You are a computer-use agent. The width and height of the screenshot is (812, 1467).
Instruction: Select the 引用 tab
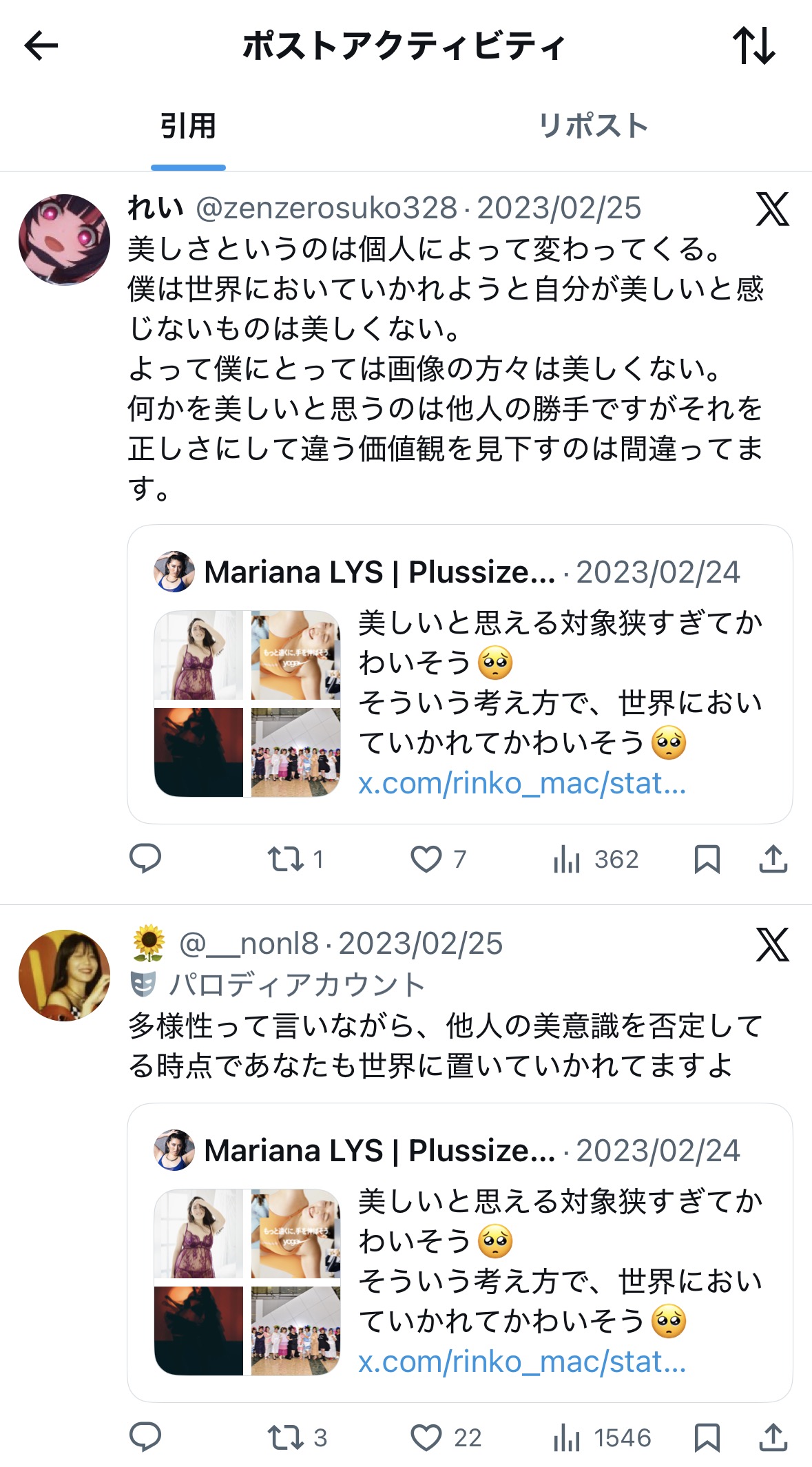[x=188, y=126]
